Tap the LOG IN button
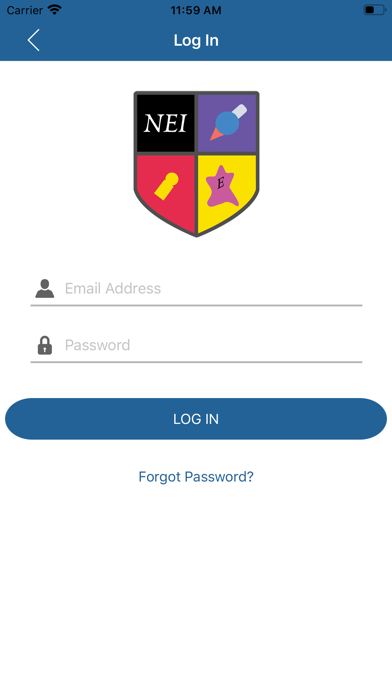This screenshot has width=392, height=696. (196, 419)
